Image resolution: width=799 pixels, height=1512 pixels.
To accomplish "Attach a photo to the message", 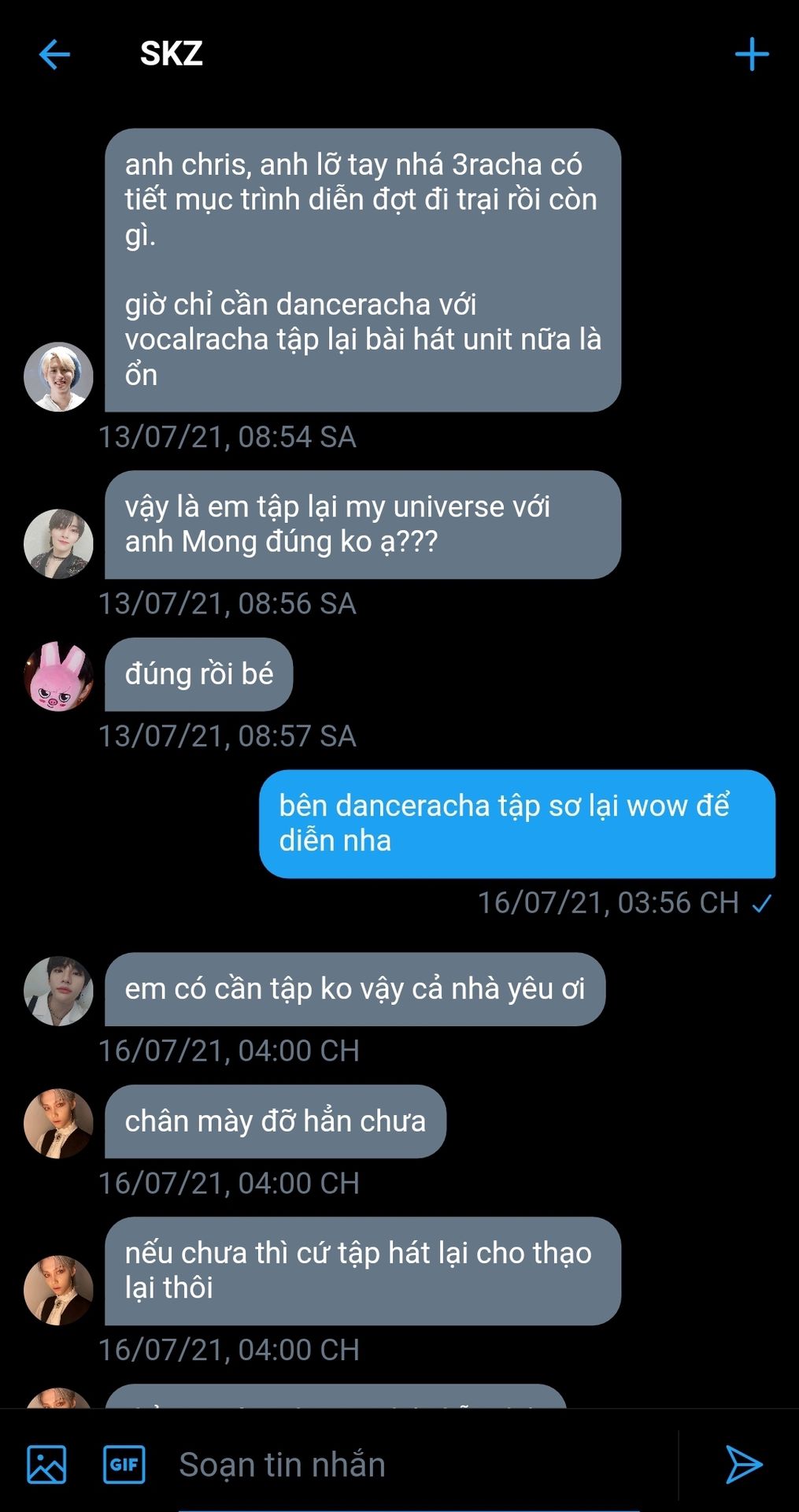I will (x=46, y=1464).
